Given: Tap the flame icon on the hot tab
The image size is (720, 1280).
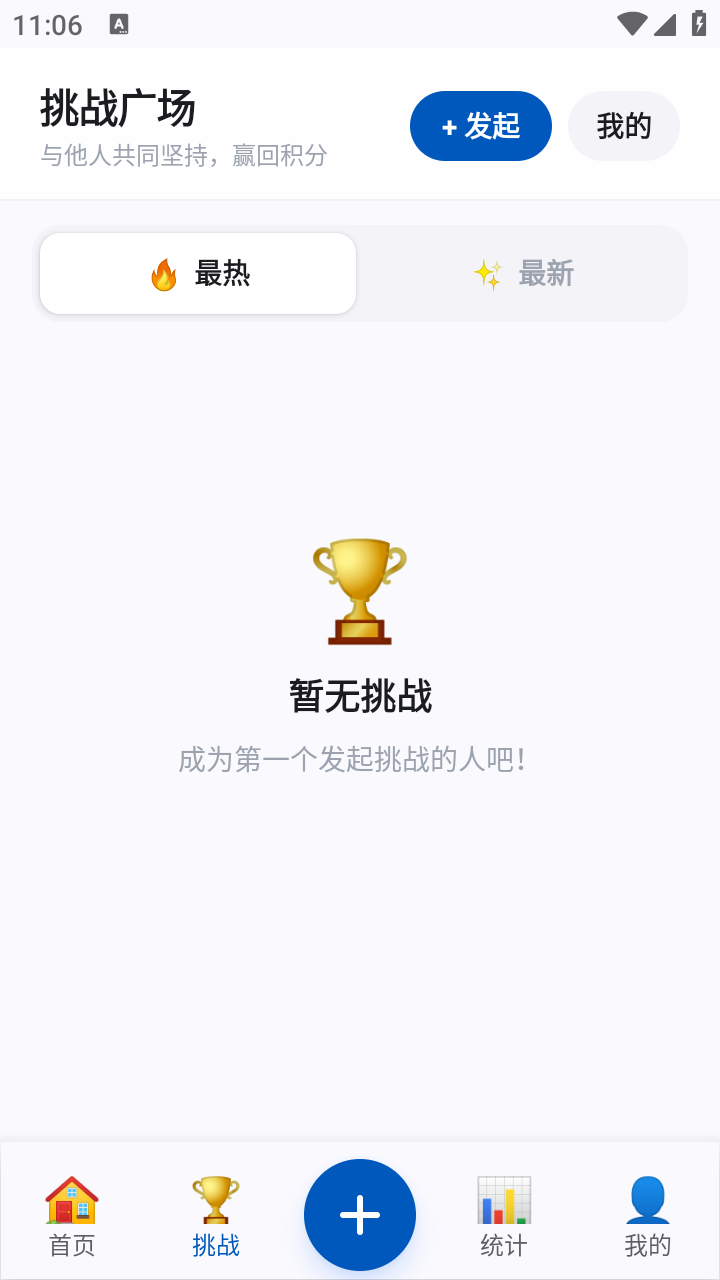Looking at the screenshot, I should click(x=162, y=272).
